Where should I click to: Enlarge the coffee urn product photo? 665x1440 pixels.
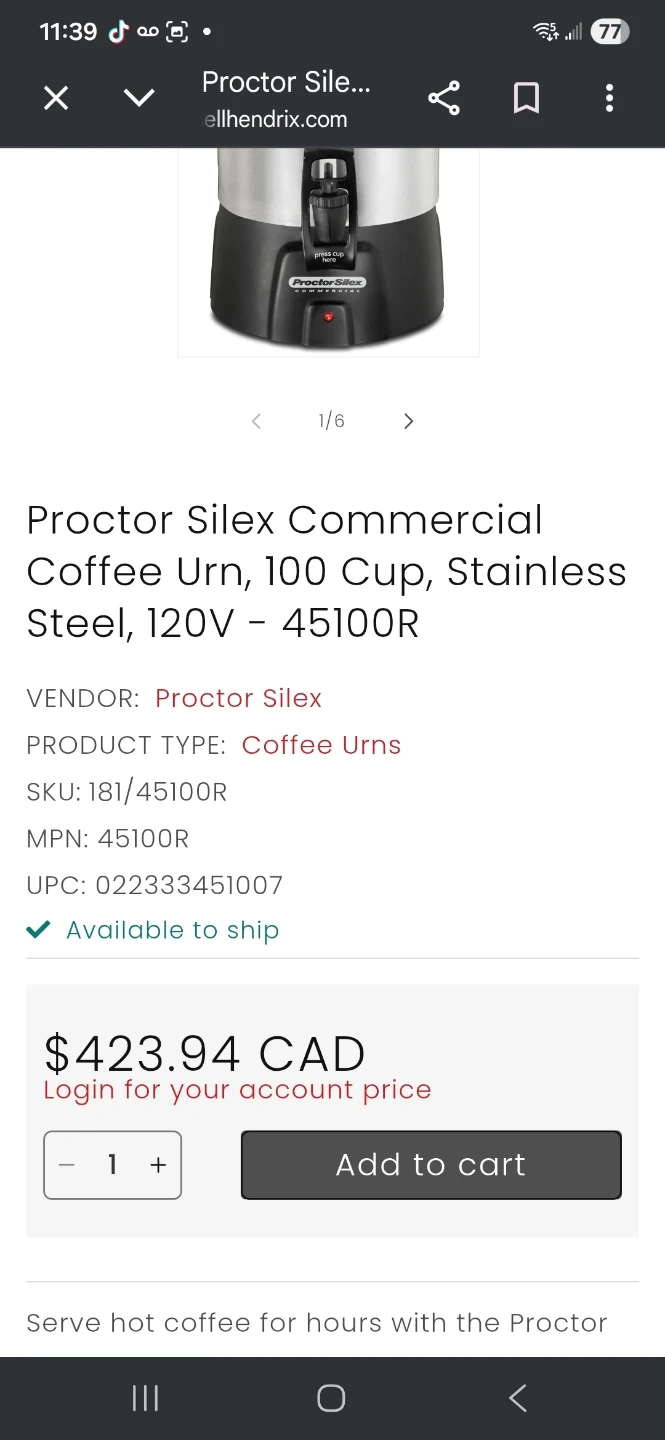click(328, 250)
